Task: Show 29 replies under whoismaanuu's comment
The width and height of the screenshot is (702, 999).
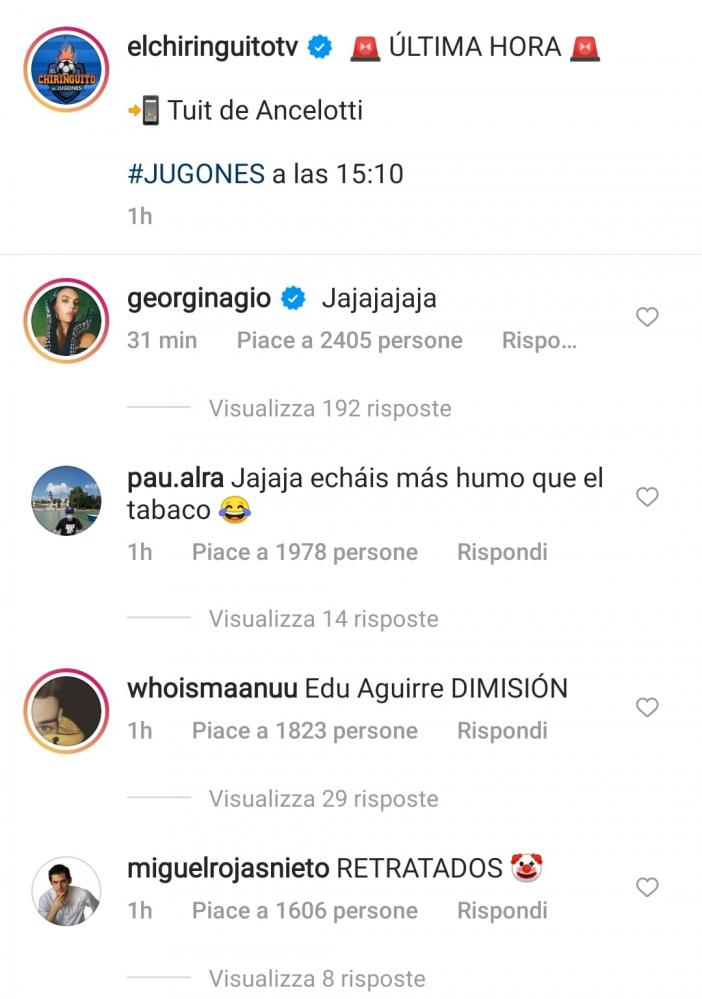Action: coord(323,799)
